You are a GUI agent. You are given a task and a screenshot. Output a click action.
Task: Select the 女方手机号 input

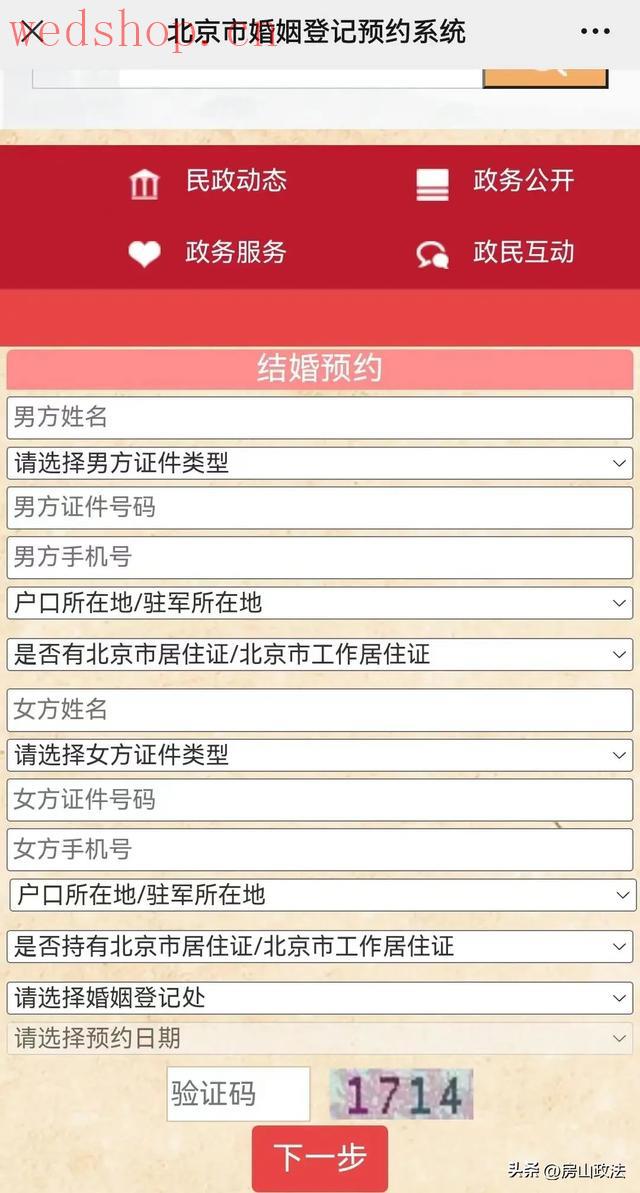[320, 849]
